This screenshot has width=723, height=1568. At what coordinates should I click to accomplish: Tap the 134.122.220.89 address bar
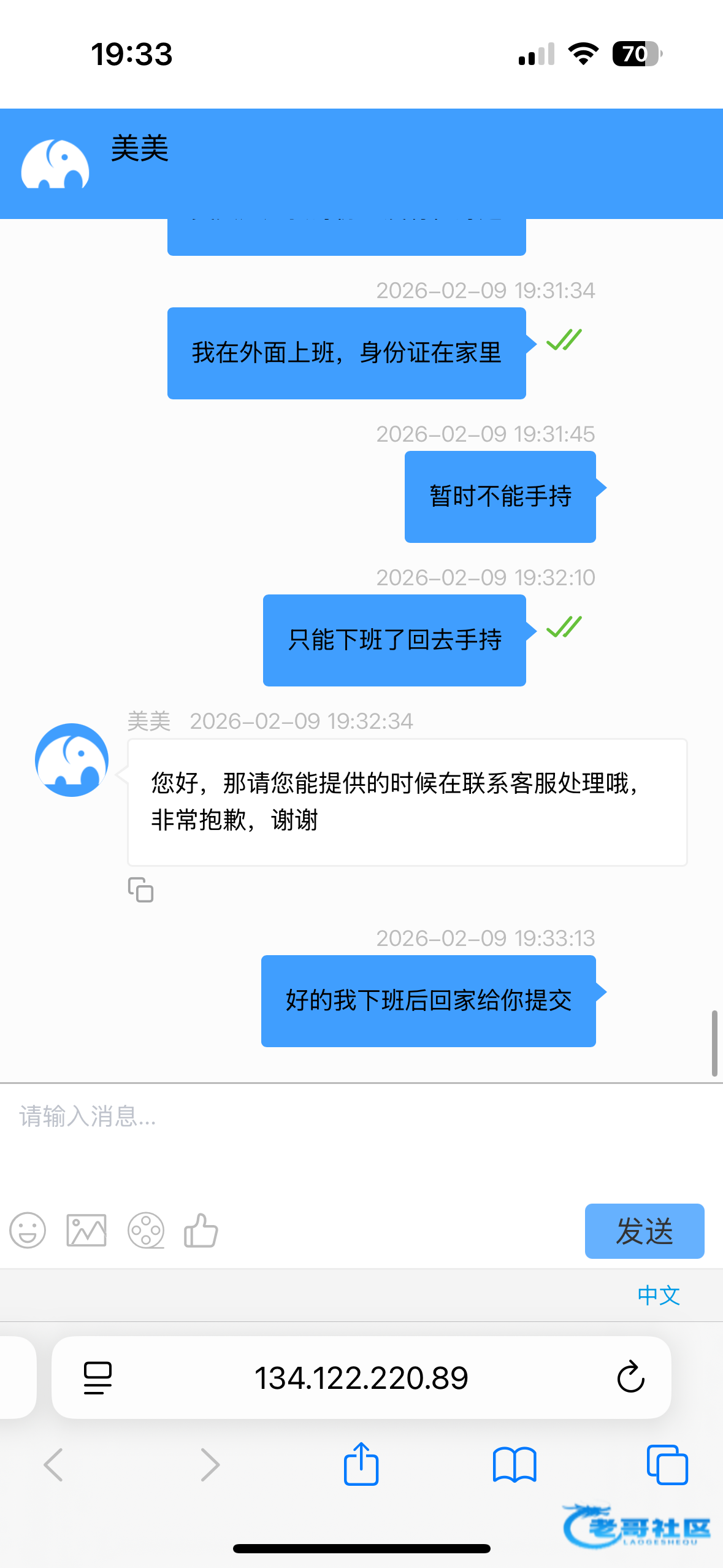pyautogui.click(x=361, y=1378)
